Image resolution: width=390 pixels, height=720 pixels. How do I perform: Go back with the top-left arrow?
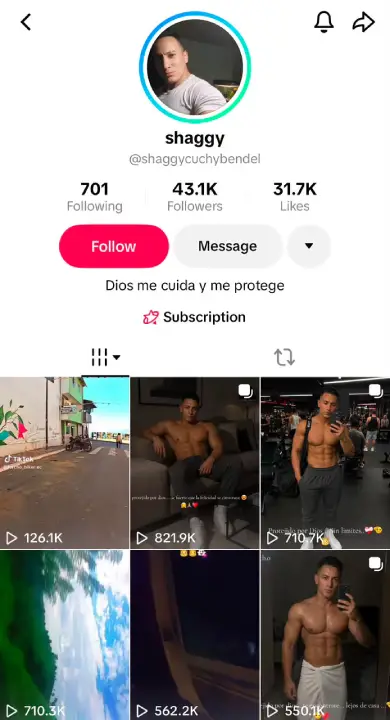(x=26, y=22)
